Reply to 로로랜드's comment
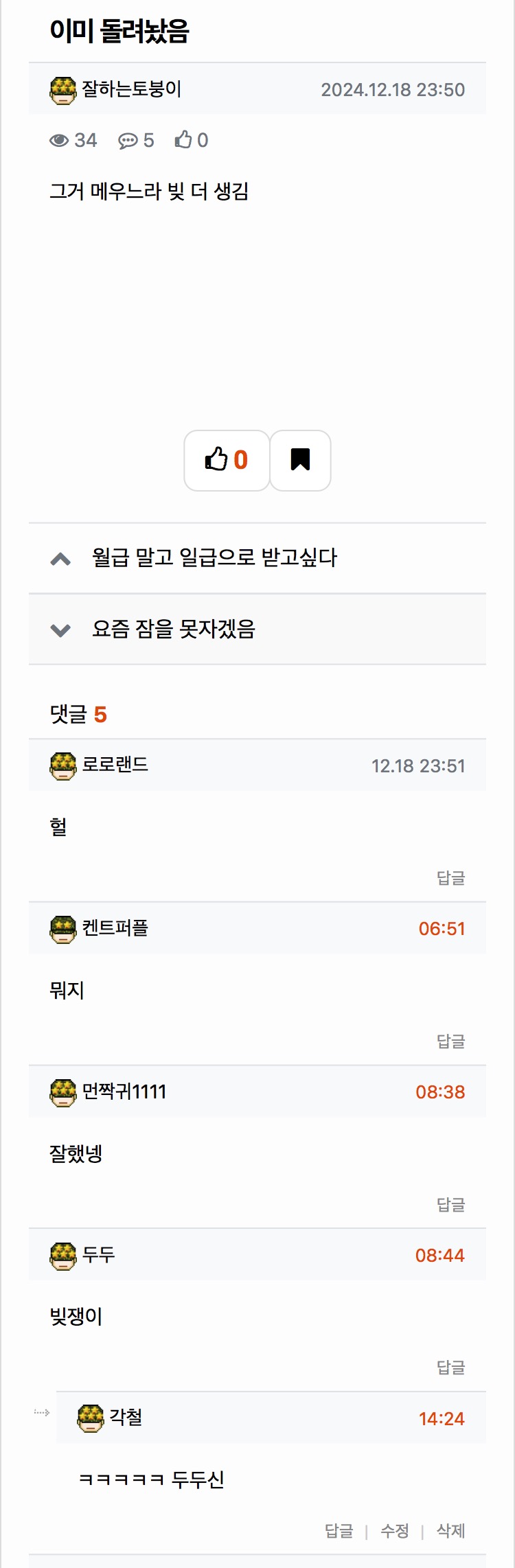 [x=450, y=878]
